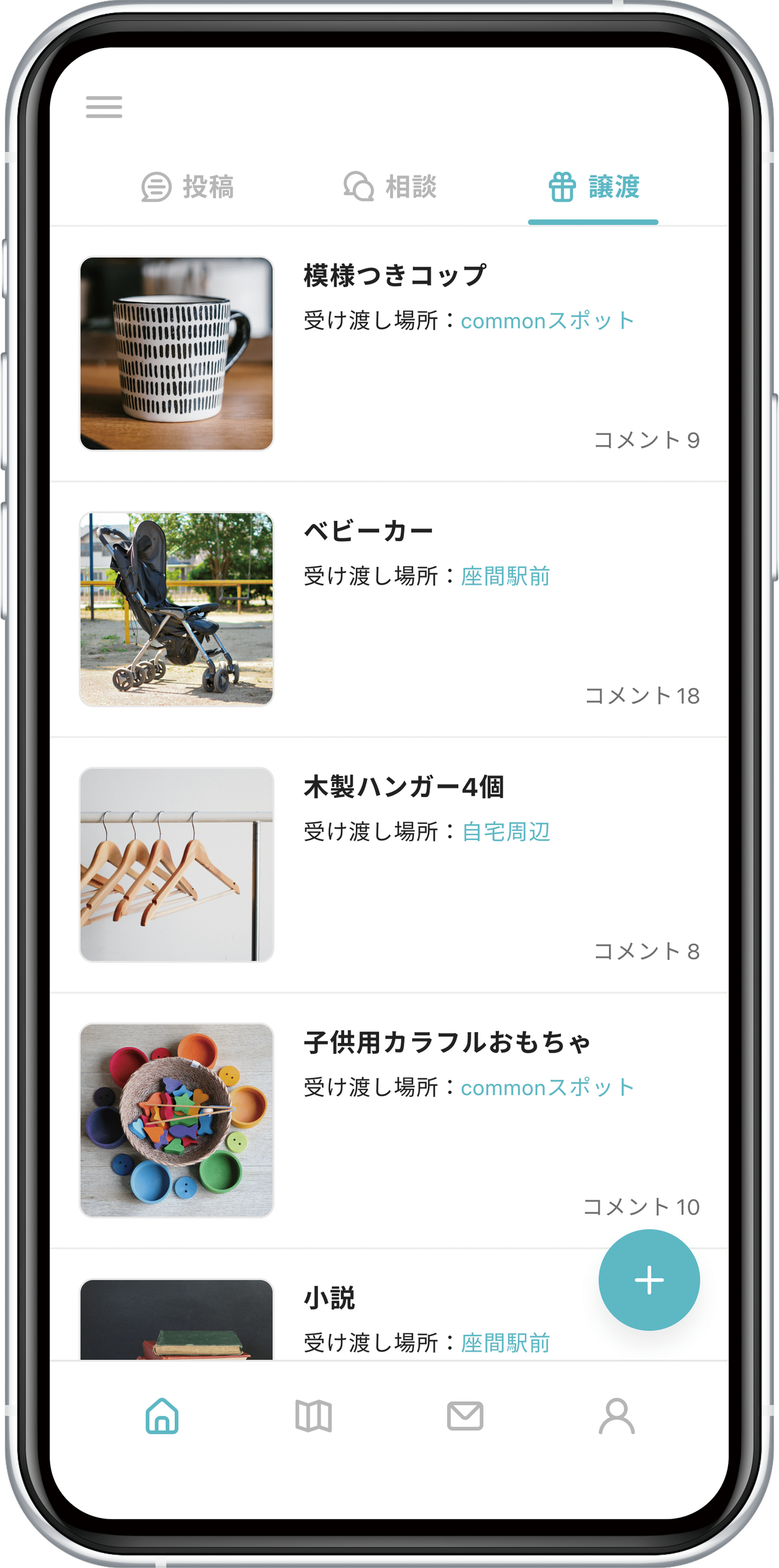
Task: Open the 子供用カラフルおもちゃ listing
Action: (448, 1041)
